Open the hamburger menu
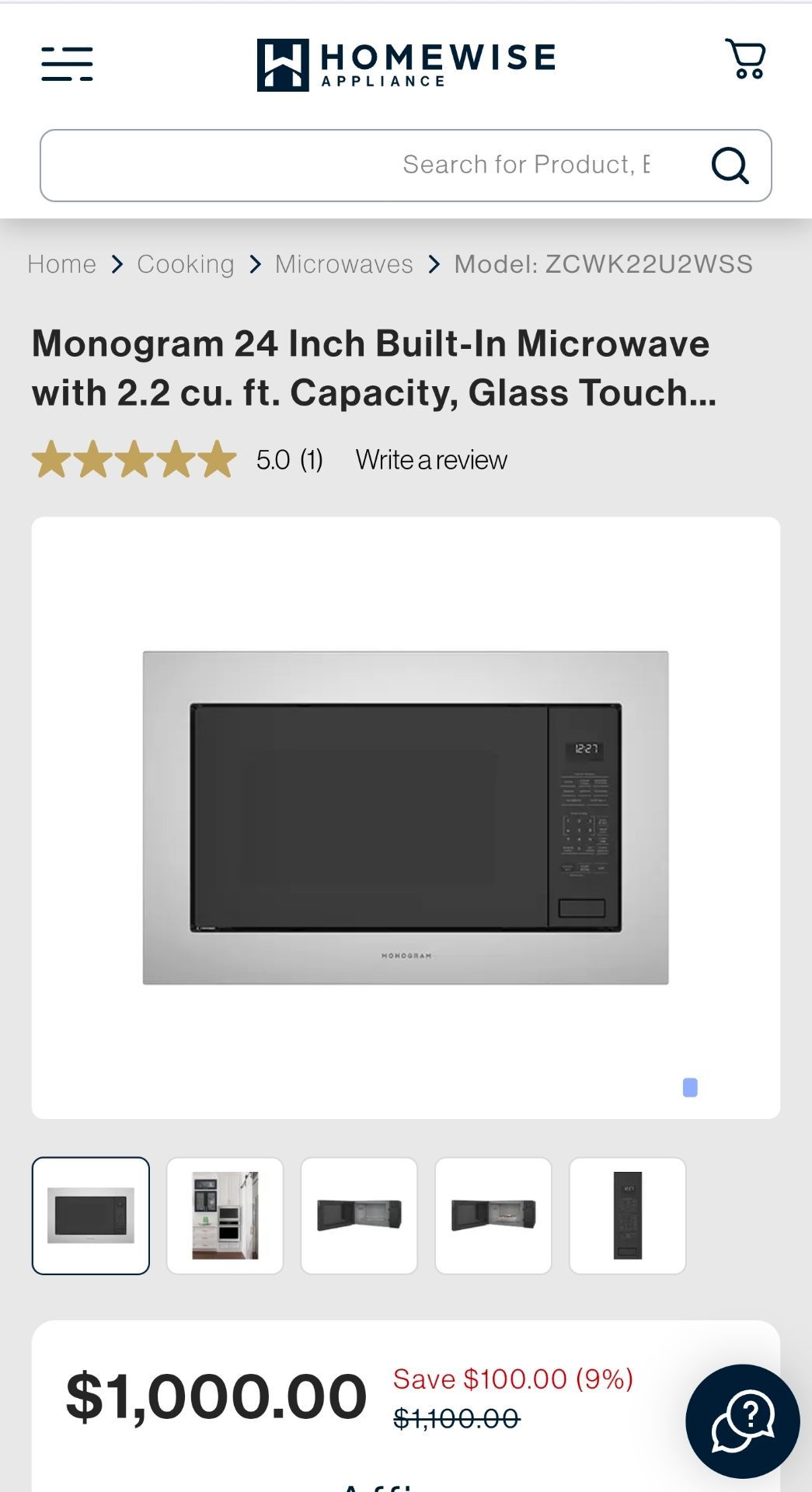This screenshot has height=1492, width=812. (67, 64)
